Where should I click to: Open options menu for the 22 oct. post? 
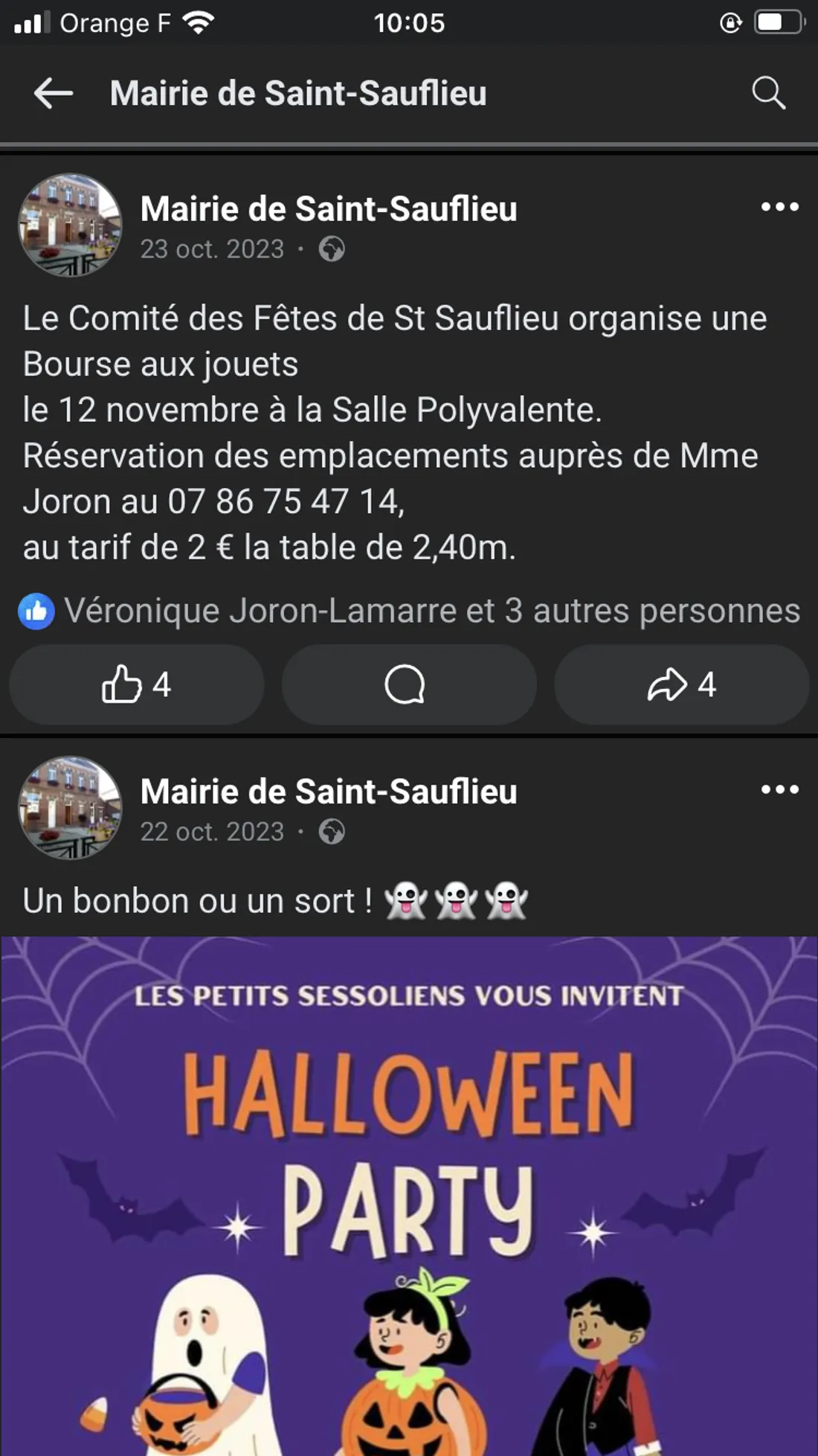[x=779, y=790]
